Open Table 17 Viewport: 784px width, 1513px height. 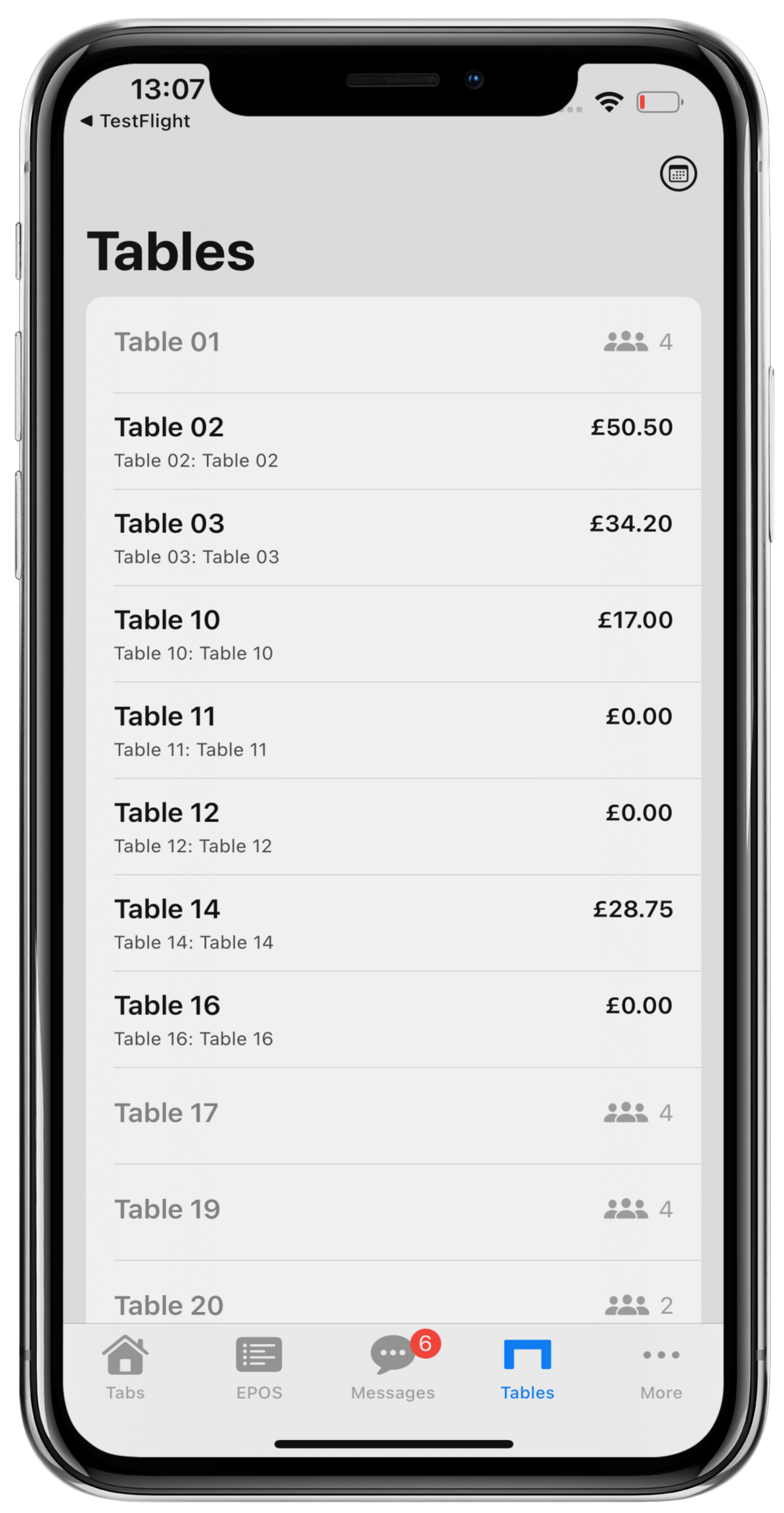pos(393,1116)
